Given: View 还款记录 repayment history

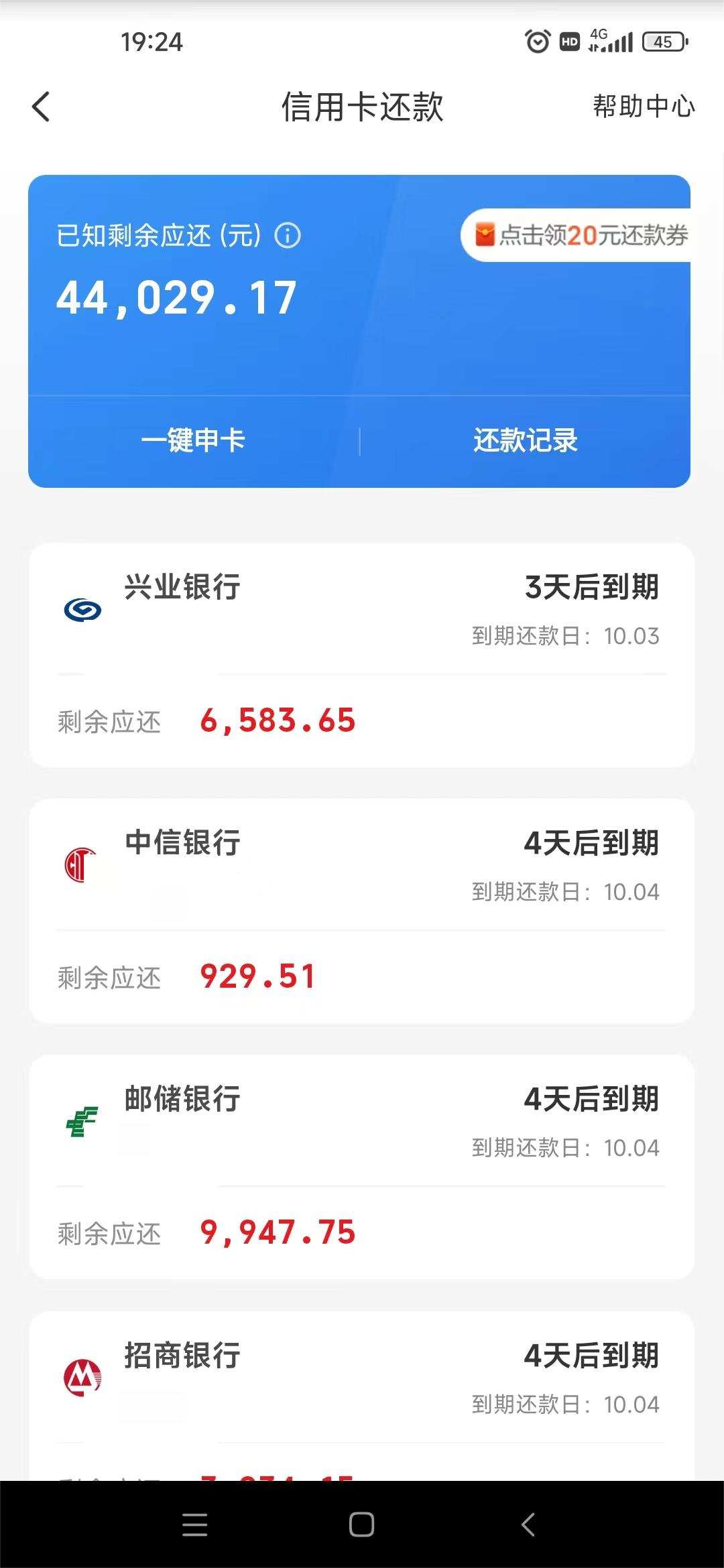Looking at the screenshot, I should point(526,441).
